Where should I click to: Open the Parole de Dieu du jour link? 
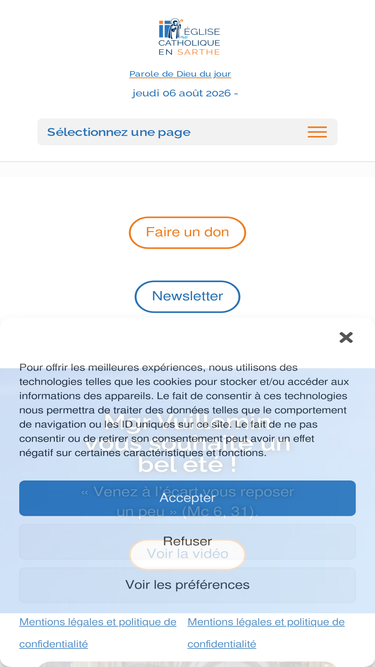coord(180,74)
